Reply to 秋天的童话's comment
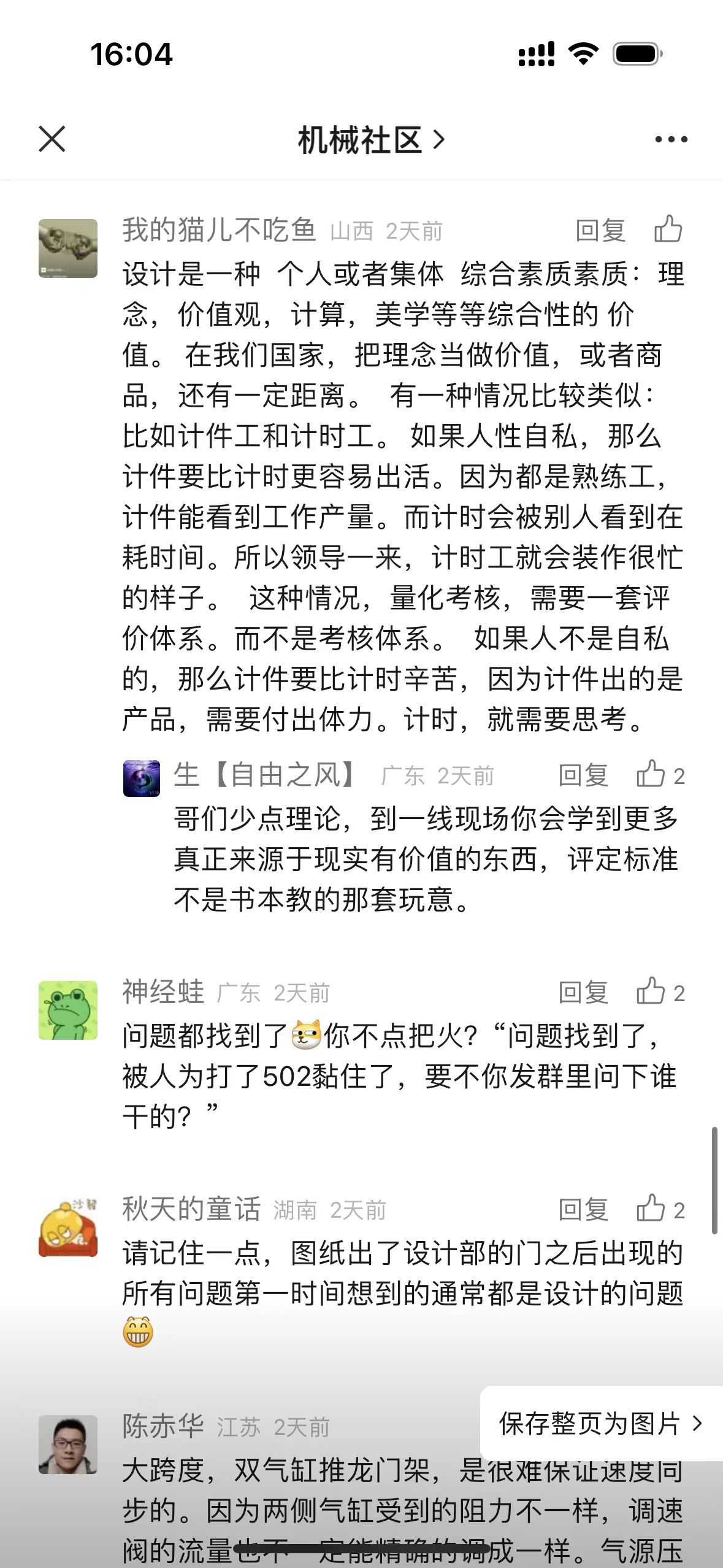The image size is (723, 1568). 583,1210
